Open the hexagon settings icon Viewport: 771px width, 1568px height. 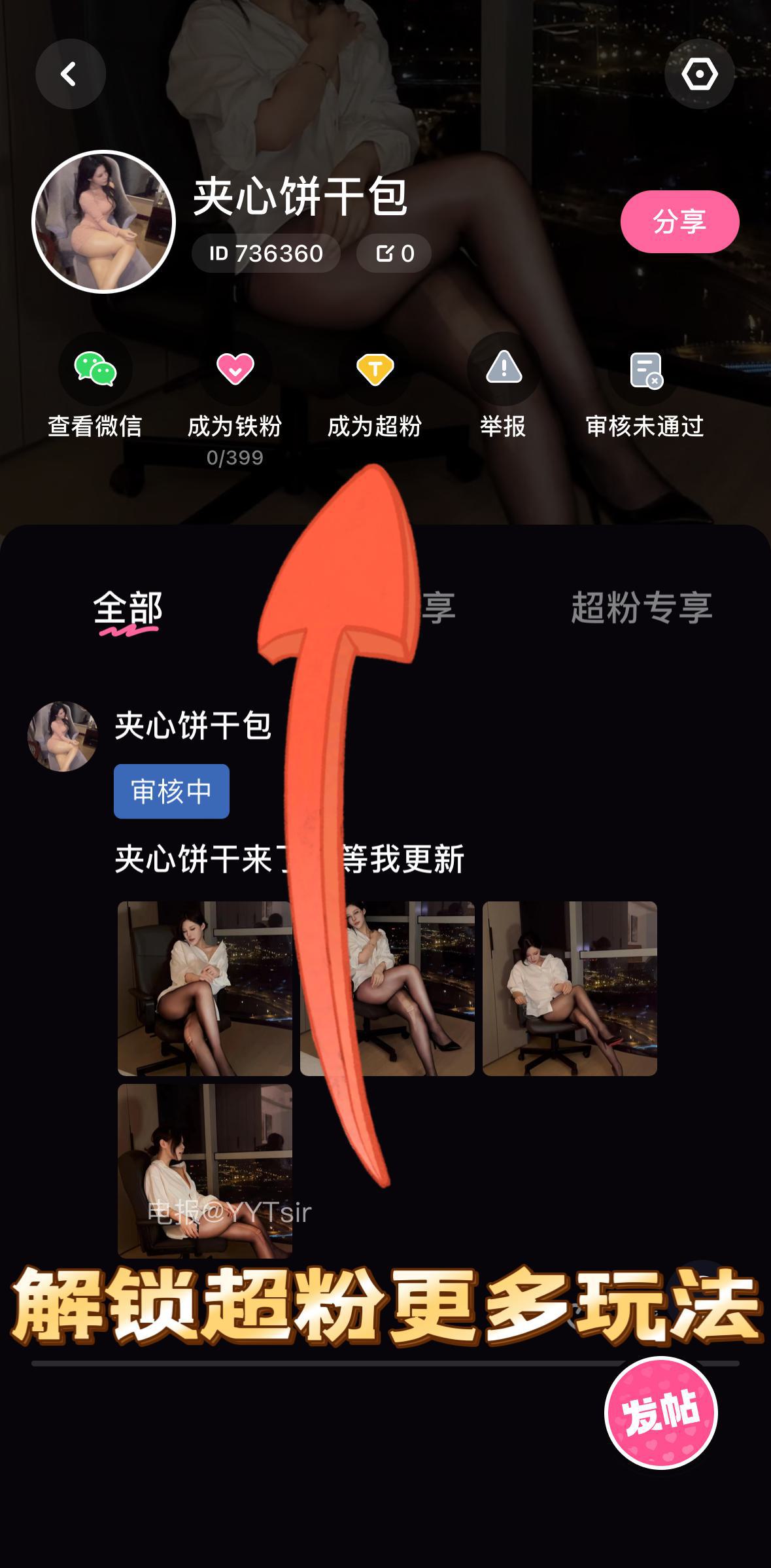tap(699, 74)
